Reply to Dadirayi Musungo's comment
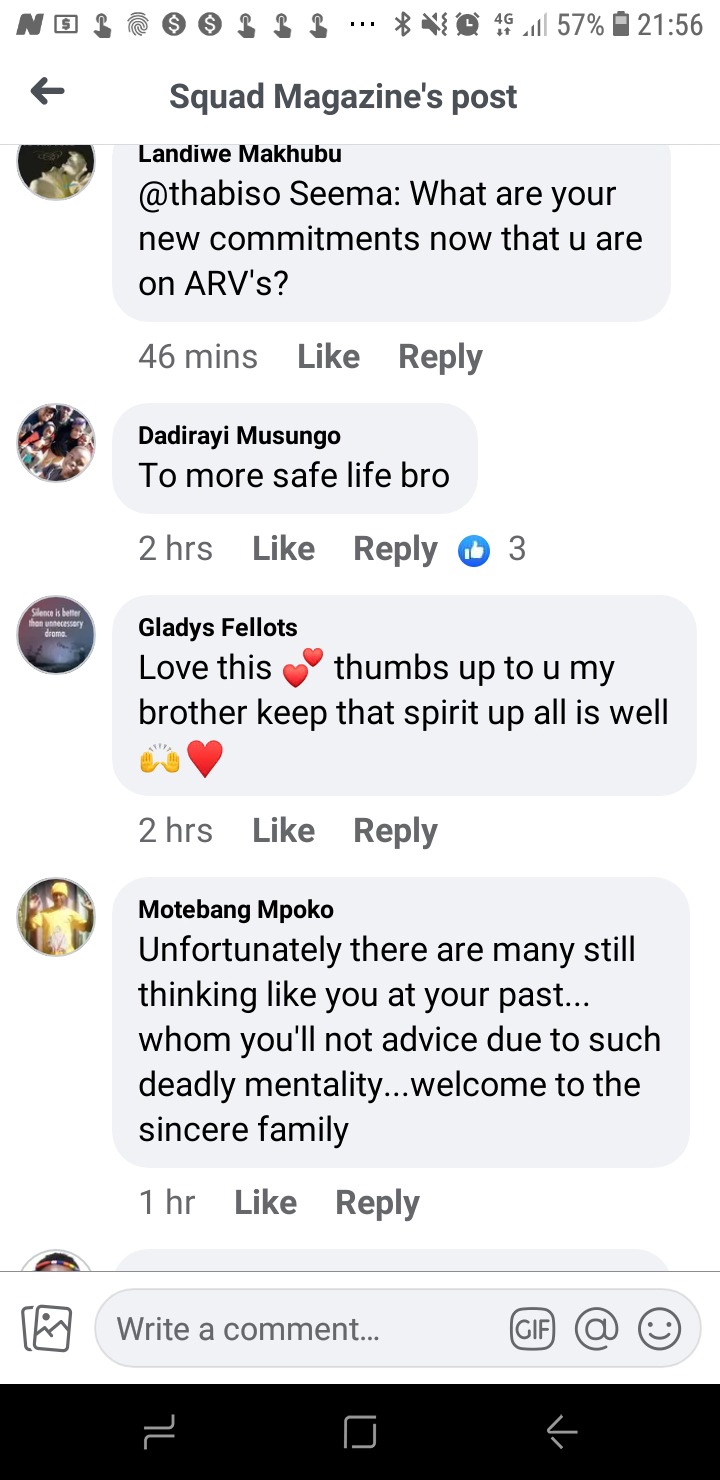This screenshot has height=1480, width=720. [395, 548]
